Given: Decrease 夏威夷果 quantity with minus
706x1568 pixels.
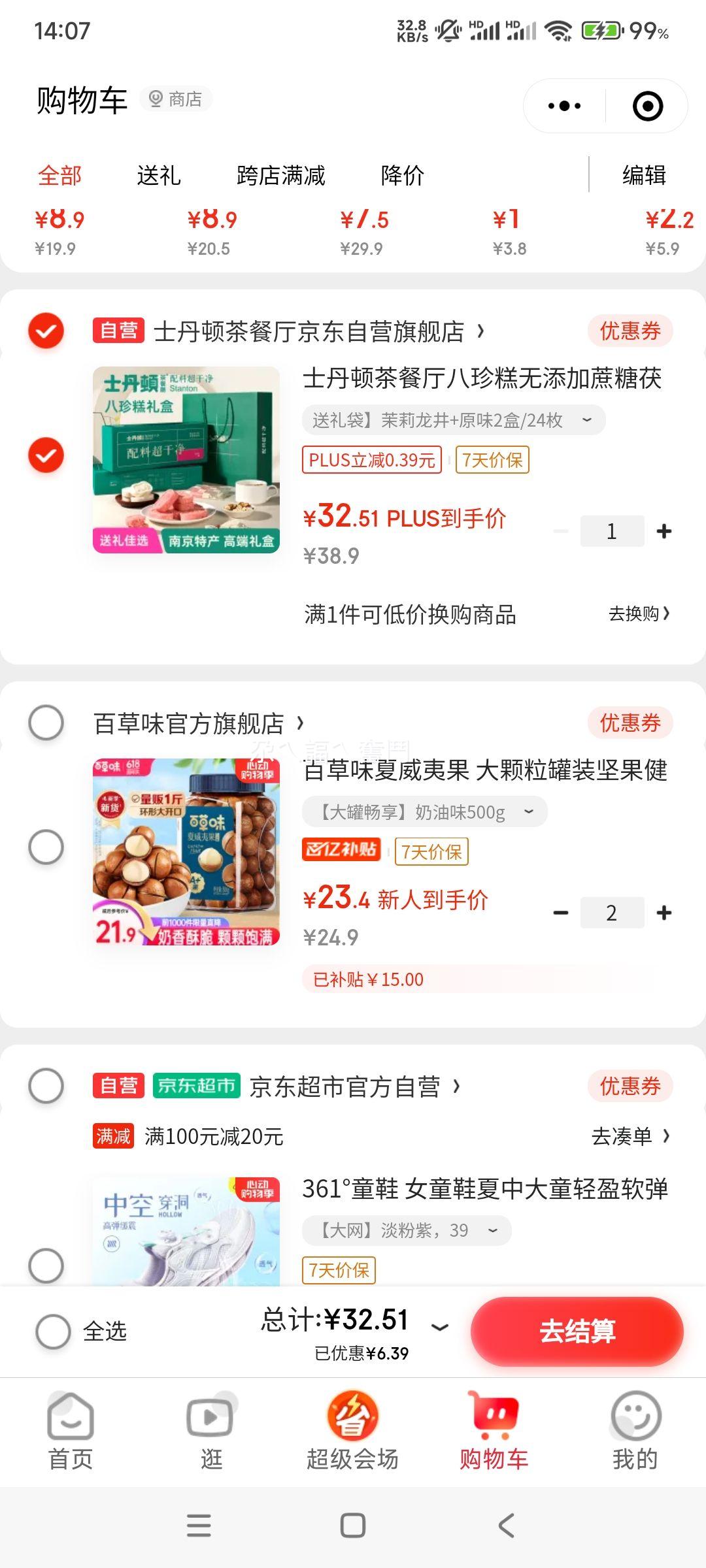Looking at the screenshot, I should point(561,913).
